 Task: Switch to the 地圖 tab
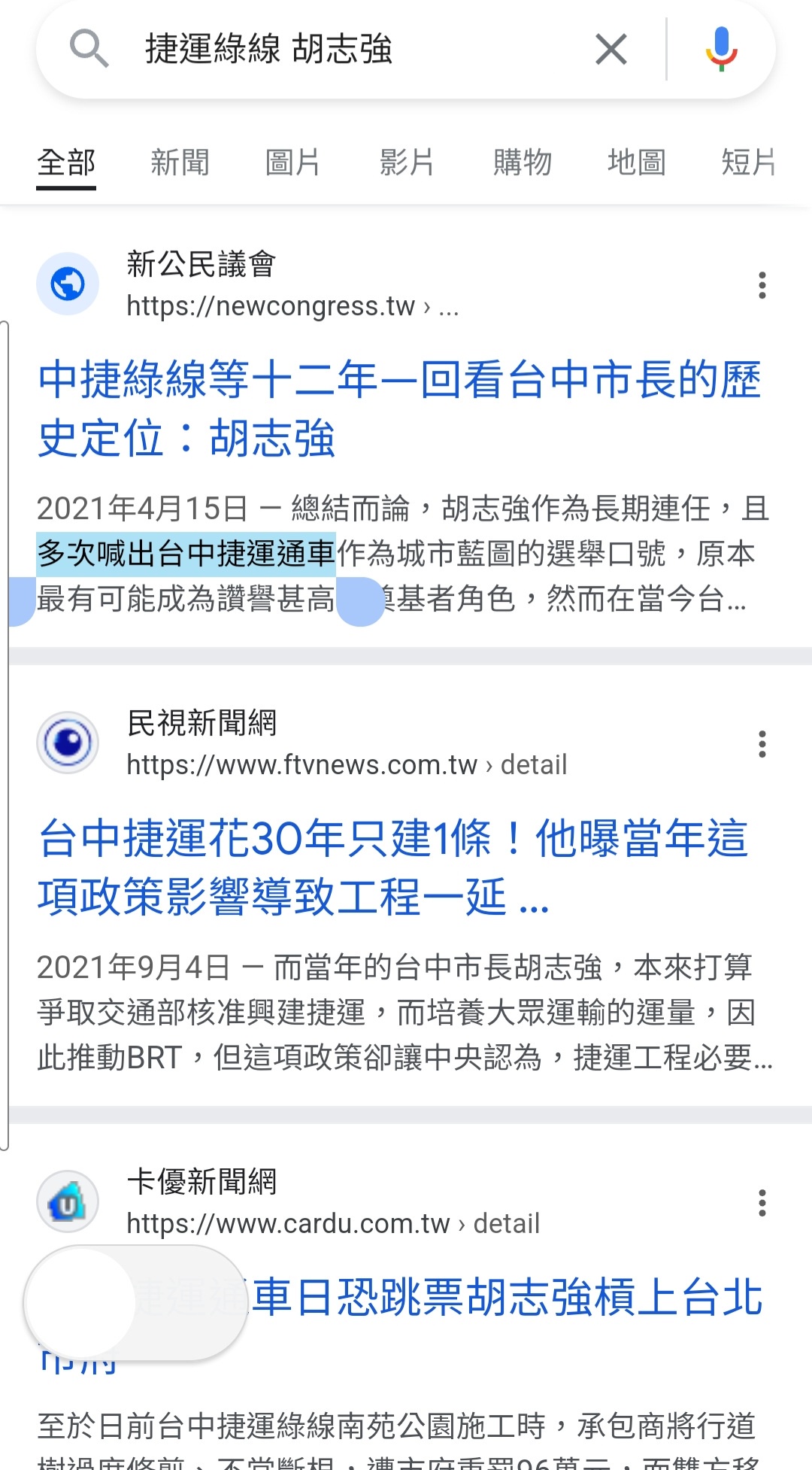tap(636, 162)
